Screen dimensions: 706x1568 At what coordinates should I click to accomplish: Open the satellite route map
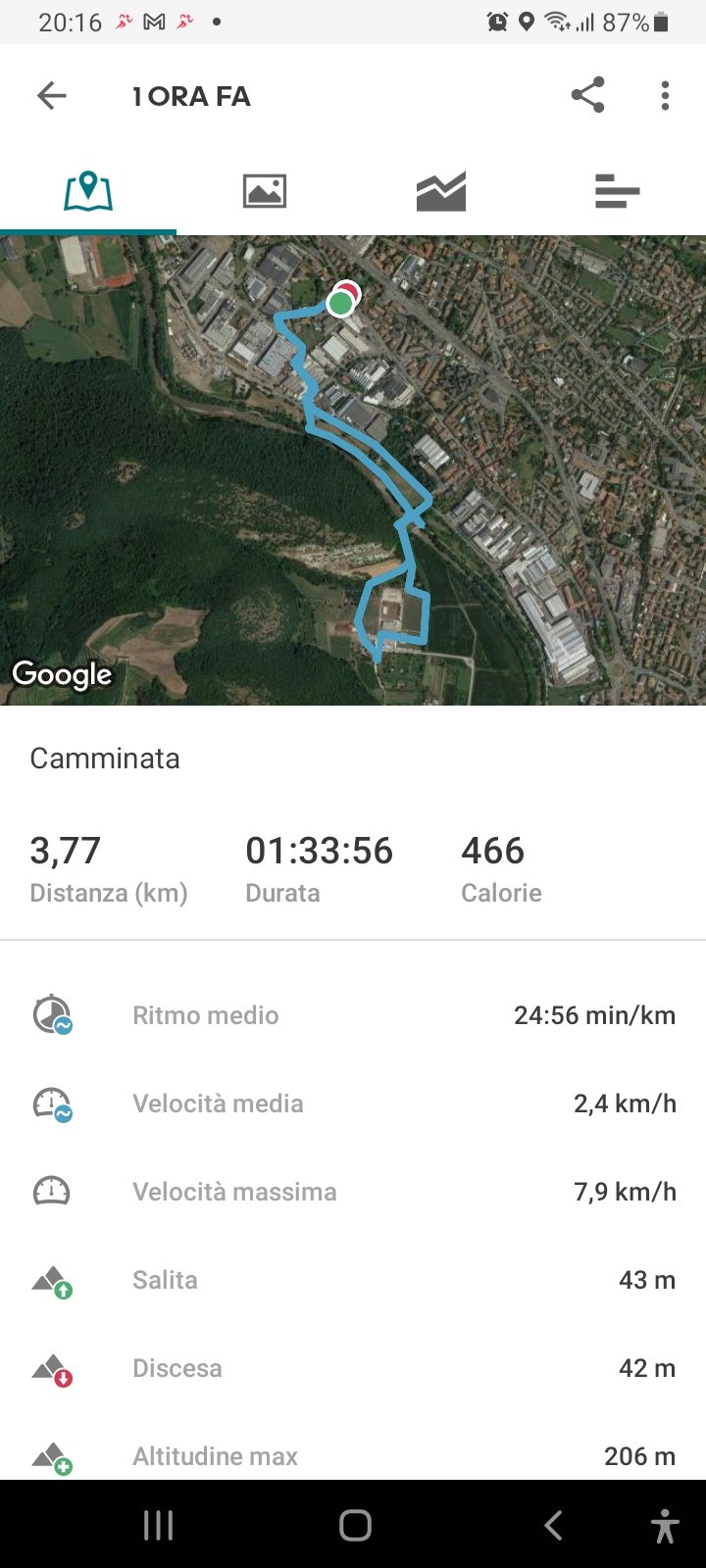pyautogui.click(x=353, y=470)
